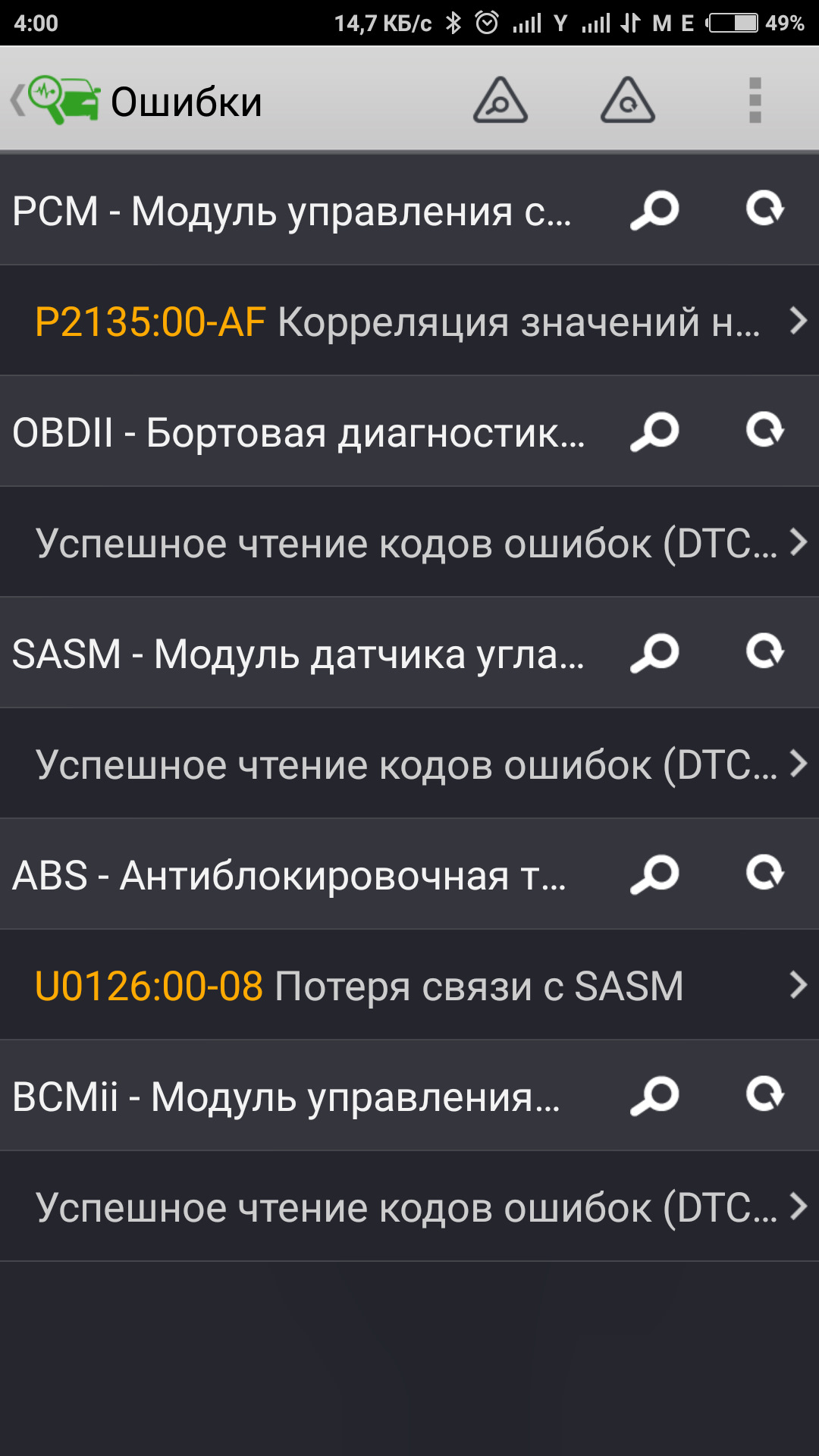Screen dimensions: 819x1456
Task: Tap the magnifier icon in OBDII row
Action: [654, 431]
